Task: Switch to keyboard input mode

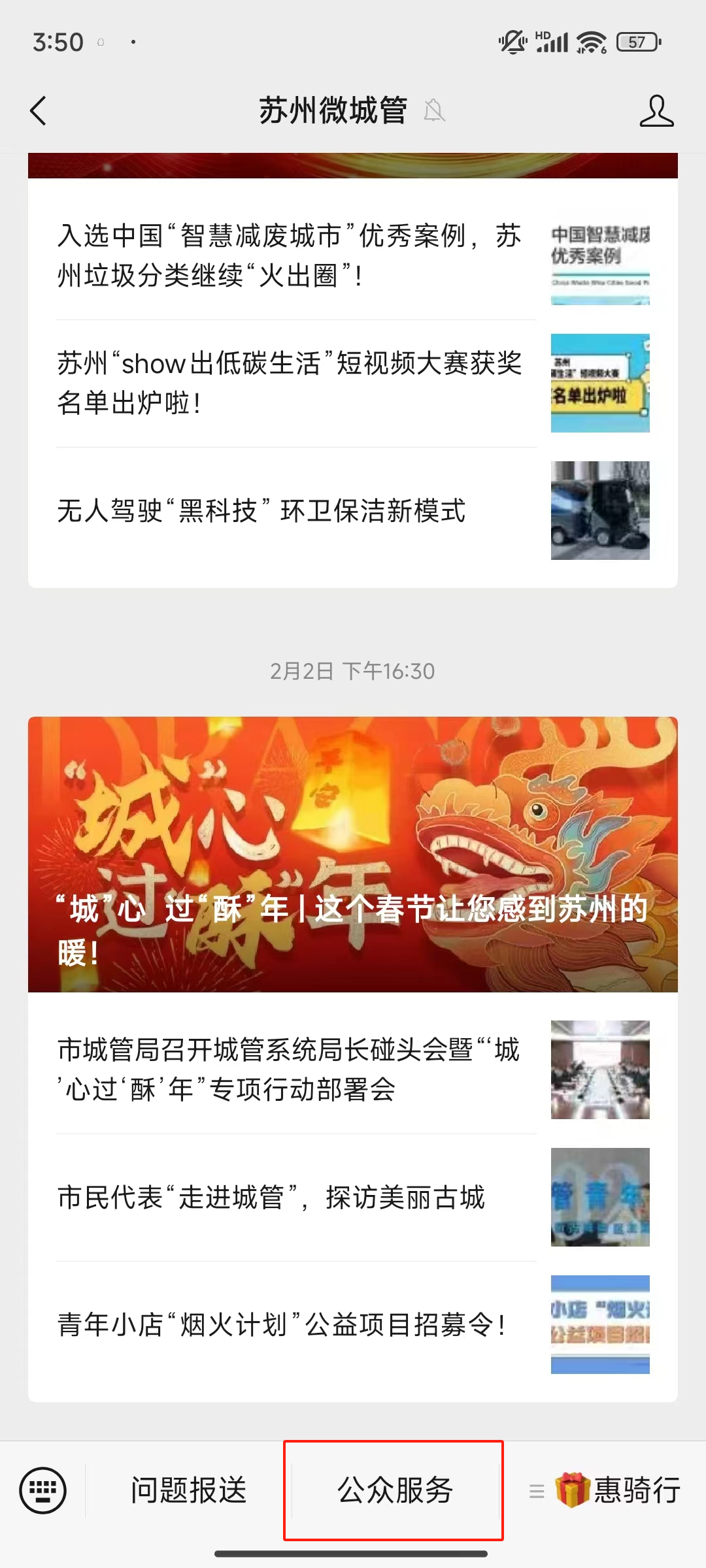Action: click(43, 1491)
